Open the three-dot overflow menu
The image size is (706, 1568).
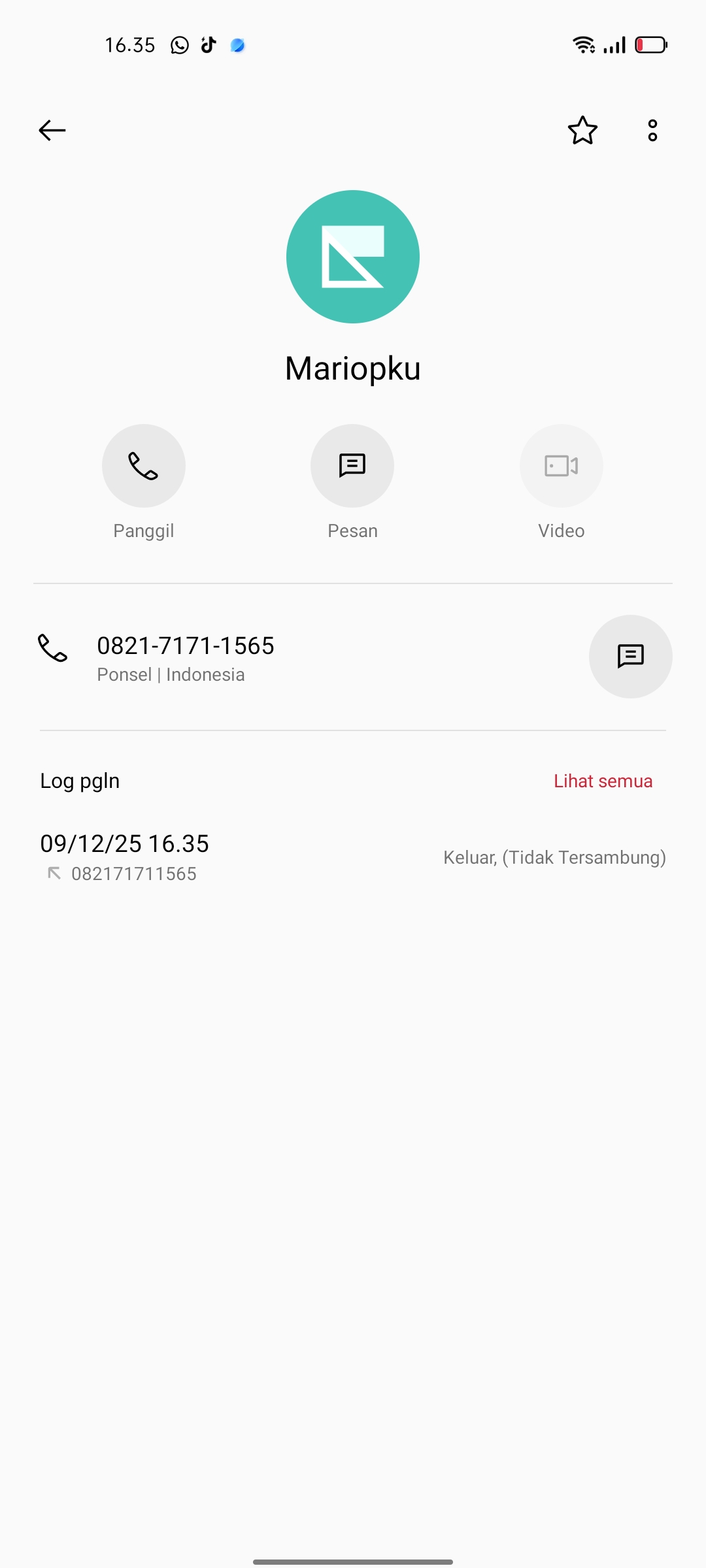pyautogui.click(x=652, y=130)
